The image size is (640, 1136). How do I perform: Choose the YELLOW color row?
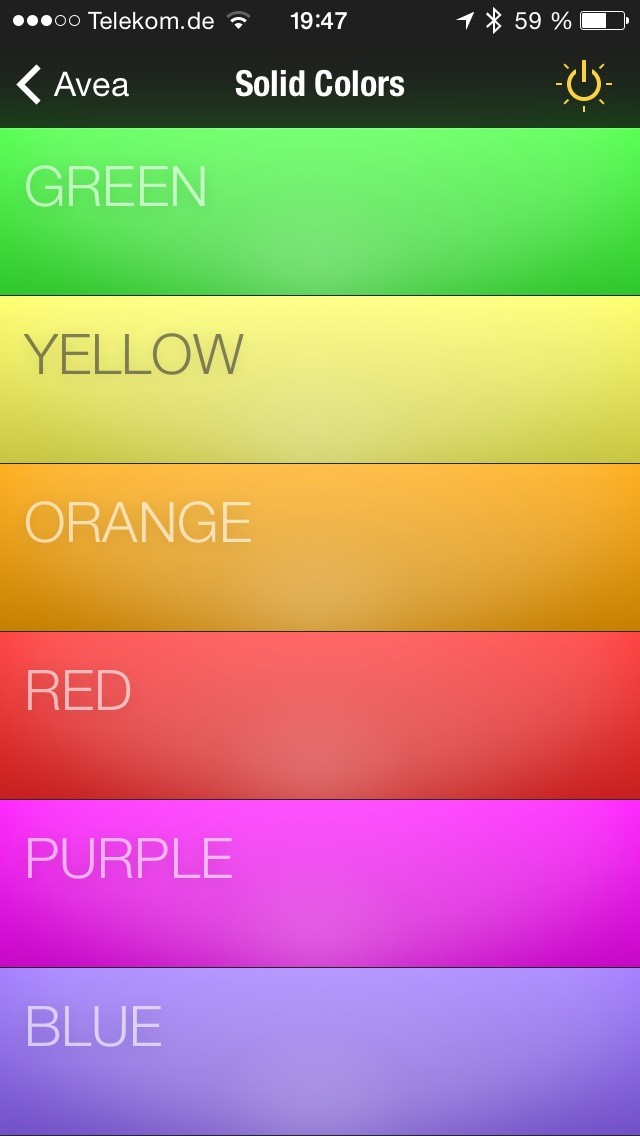click(320, 380)
